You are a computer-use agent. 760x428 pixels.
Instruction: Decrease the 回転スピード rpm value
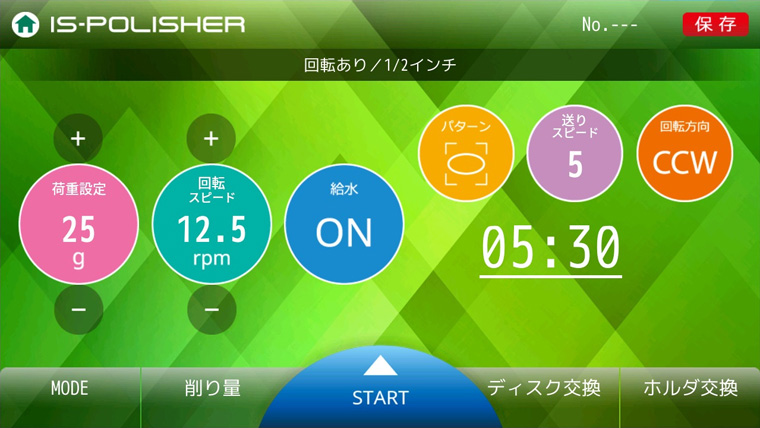click(x=211, y=309)
